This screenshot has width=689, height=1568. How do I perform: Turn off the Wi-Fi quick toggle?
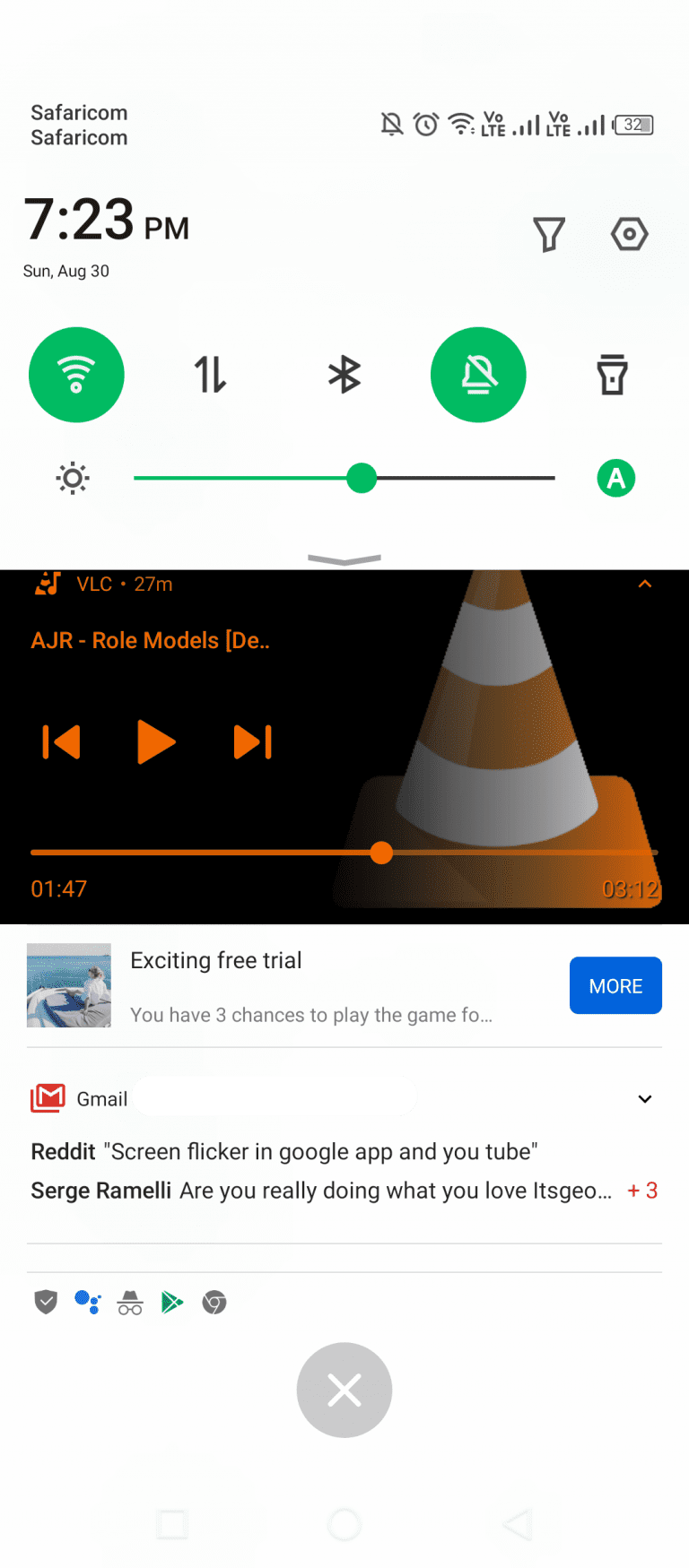76,375
